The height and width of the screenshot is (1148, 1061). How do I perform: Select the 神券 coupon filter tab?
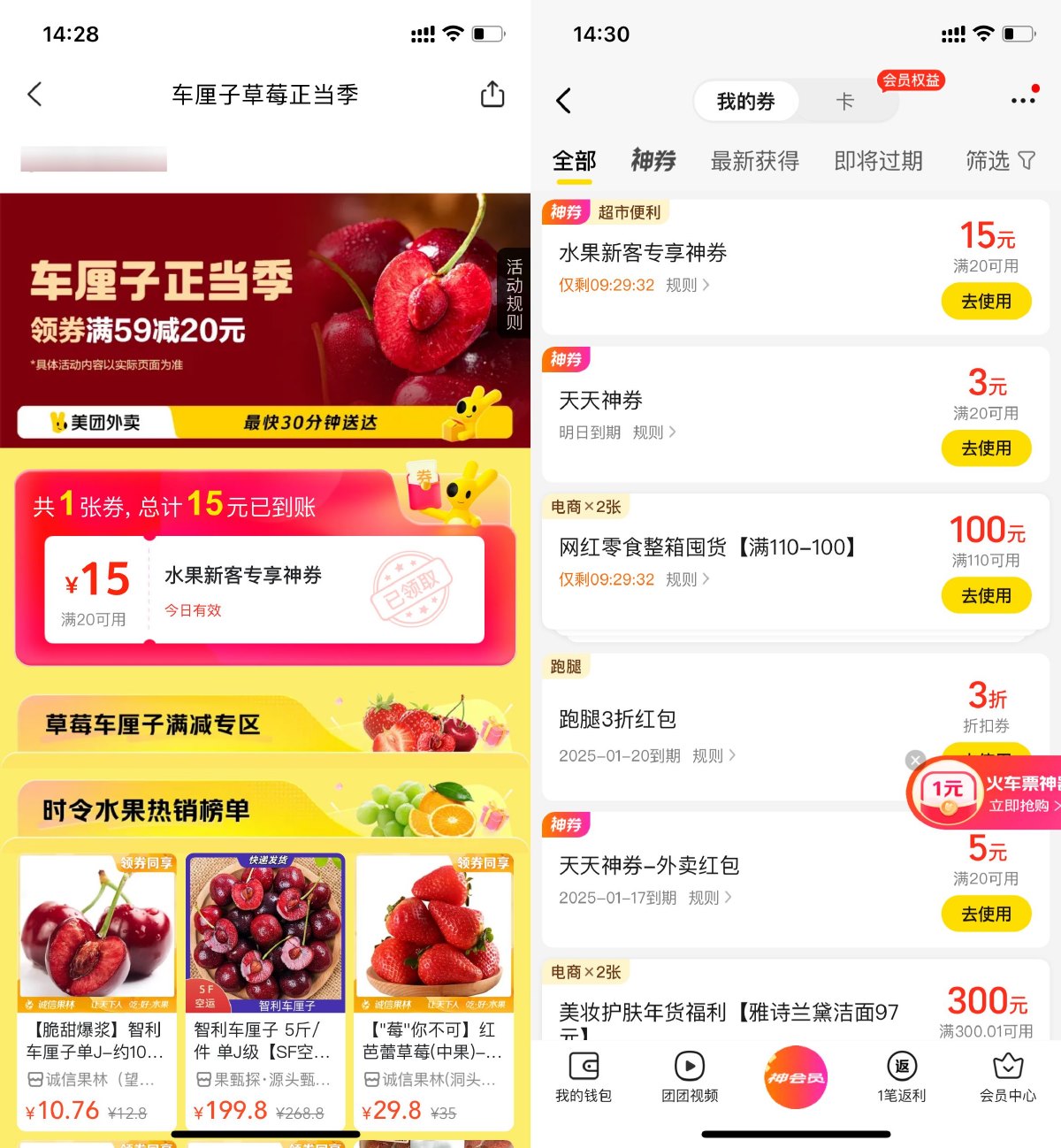(x=653, y=162)
